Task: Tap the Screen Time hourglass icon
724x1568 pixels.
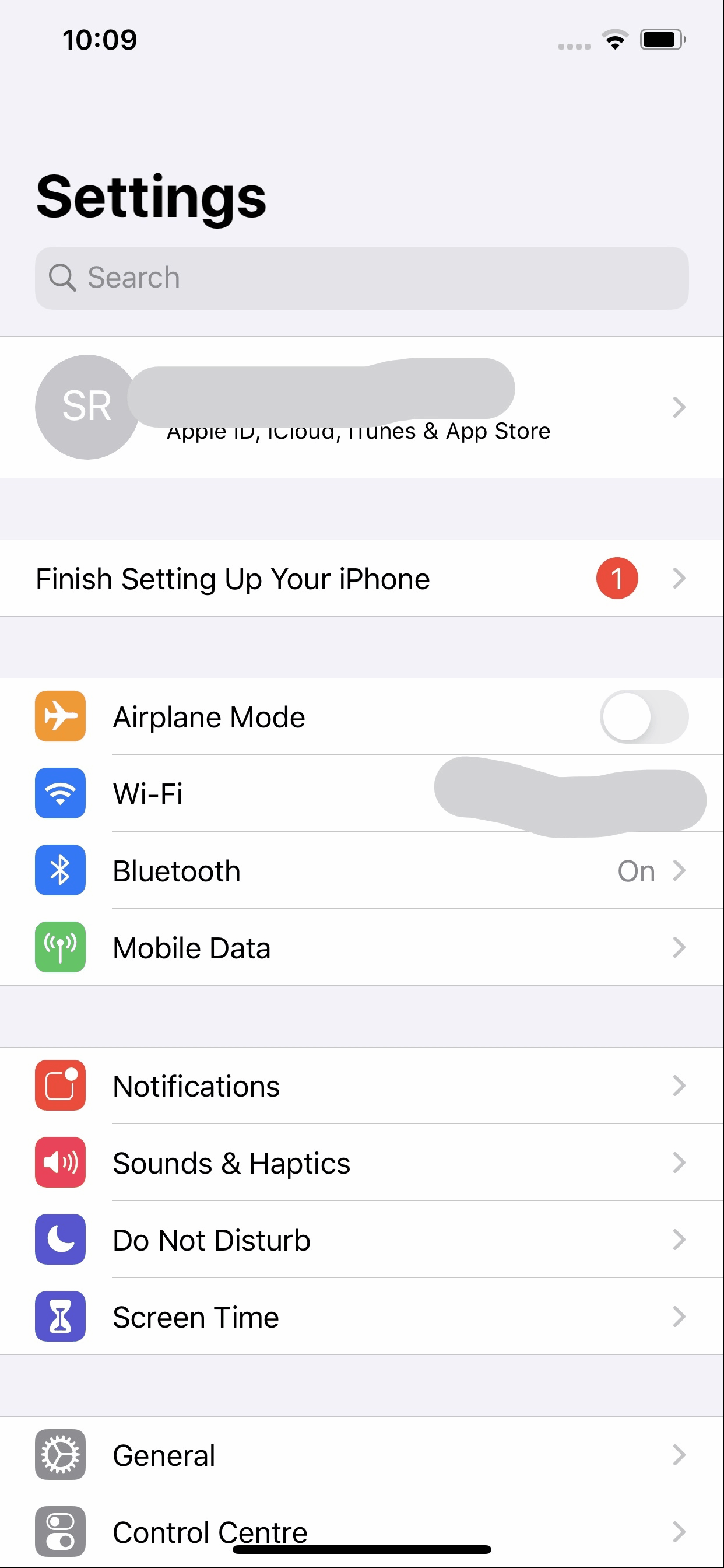Action: pos(60,1317)
